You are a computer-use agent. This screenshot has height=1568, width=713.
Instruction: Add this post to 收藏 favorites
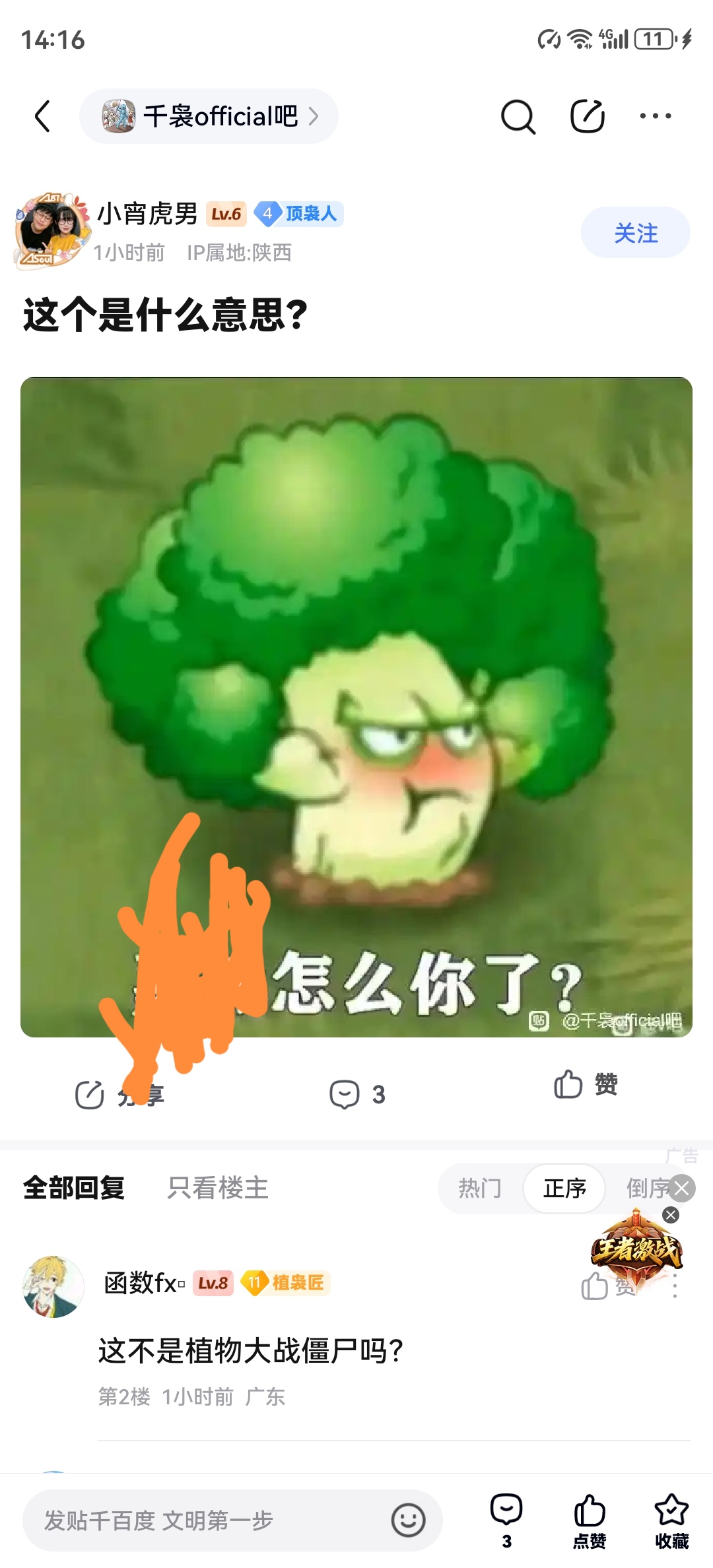(671, 1520)
